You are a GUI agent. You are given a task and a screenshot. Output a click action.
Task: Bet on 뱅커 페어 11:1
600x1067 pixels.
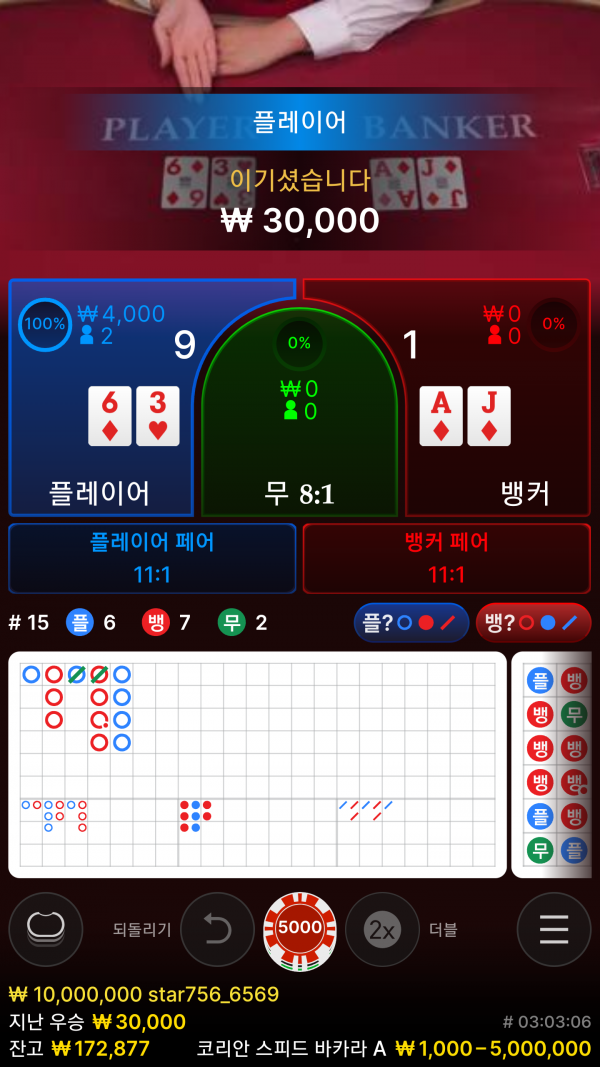click(446, 558)
